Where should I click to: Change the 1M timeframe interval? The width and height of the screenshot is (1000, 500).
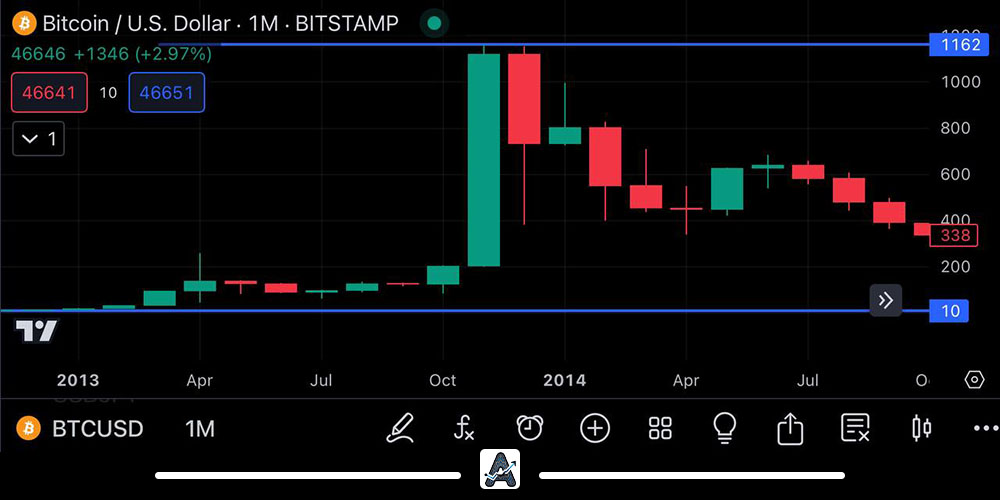(x=200, y=429)
